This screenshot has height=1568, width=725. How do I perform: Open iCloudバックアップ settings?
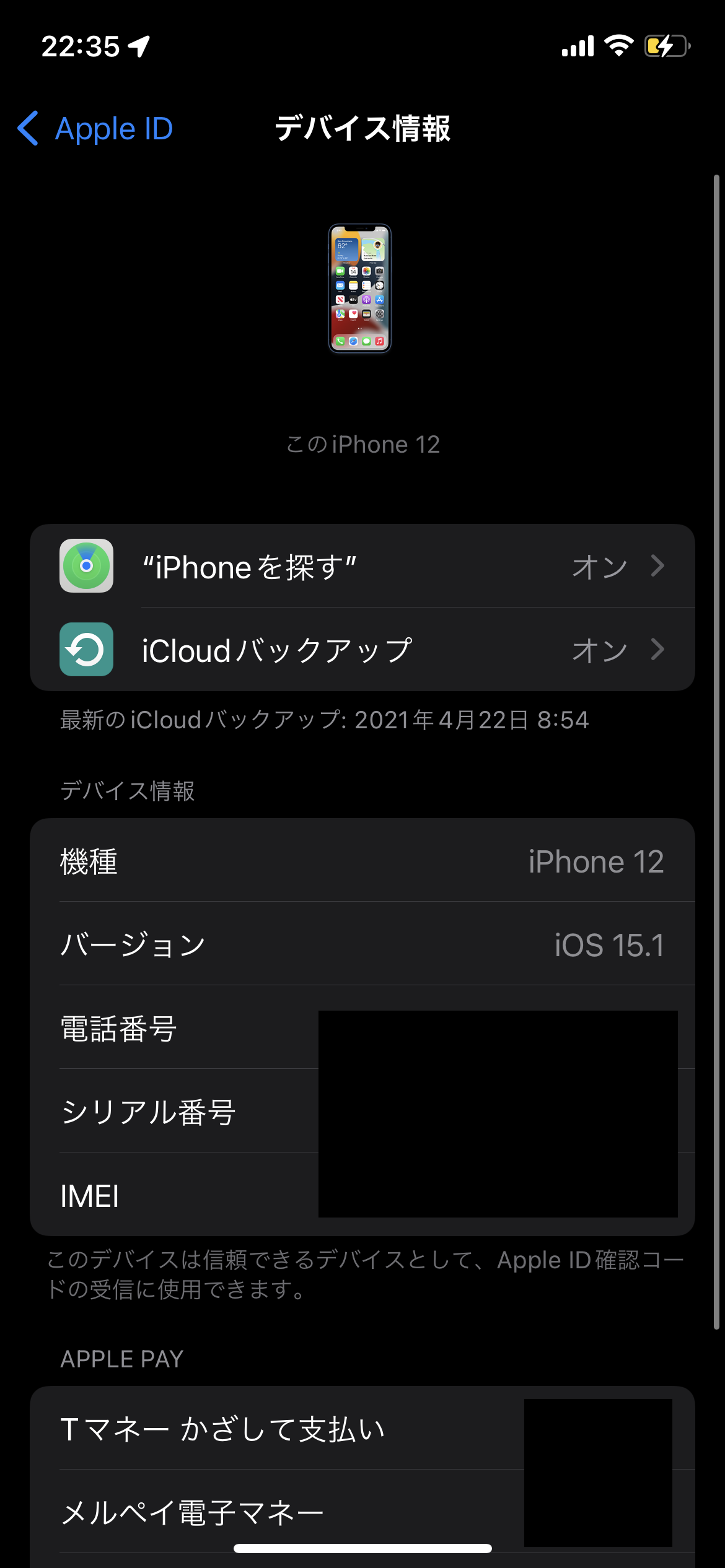(x=362, y=650)
